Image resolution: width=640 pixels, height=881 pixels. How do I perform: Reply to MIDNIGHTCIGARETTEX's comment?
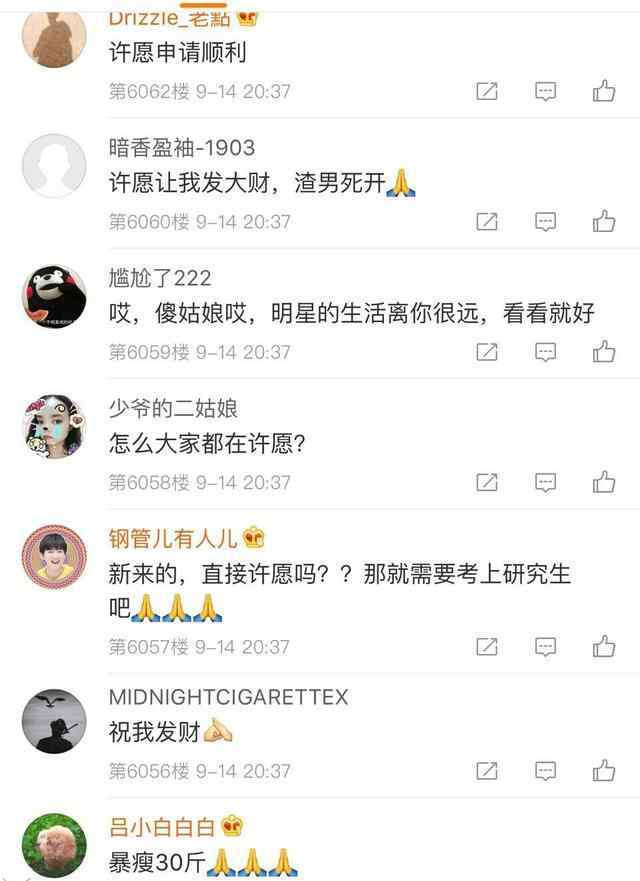pos(545,771)
